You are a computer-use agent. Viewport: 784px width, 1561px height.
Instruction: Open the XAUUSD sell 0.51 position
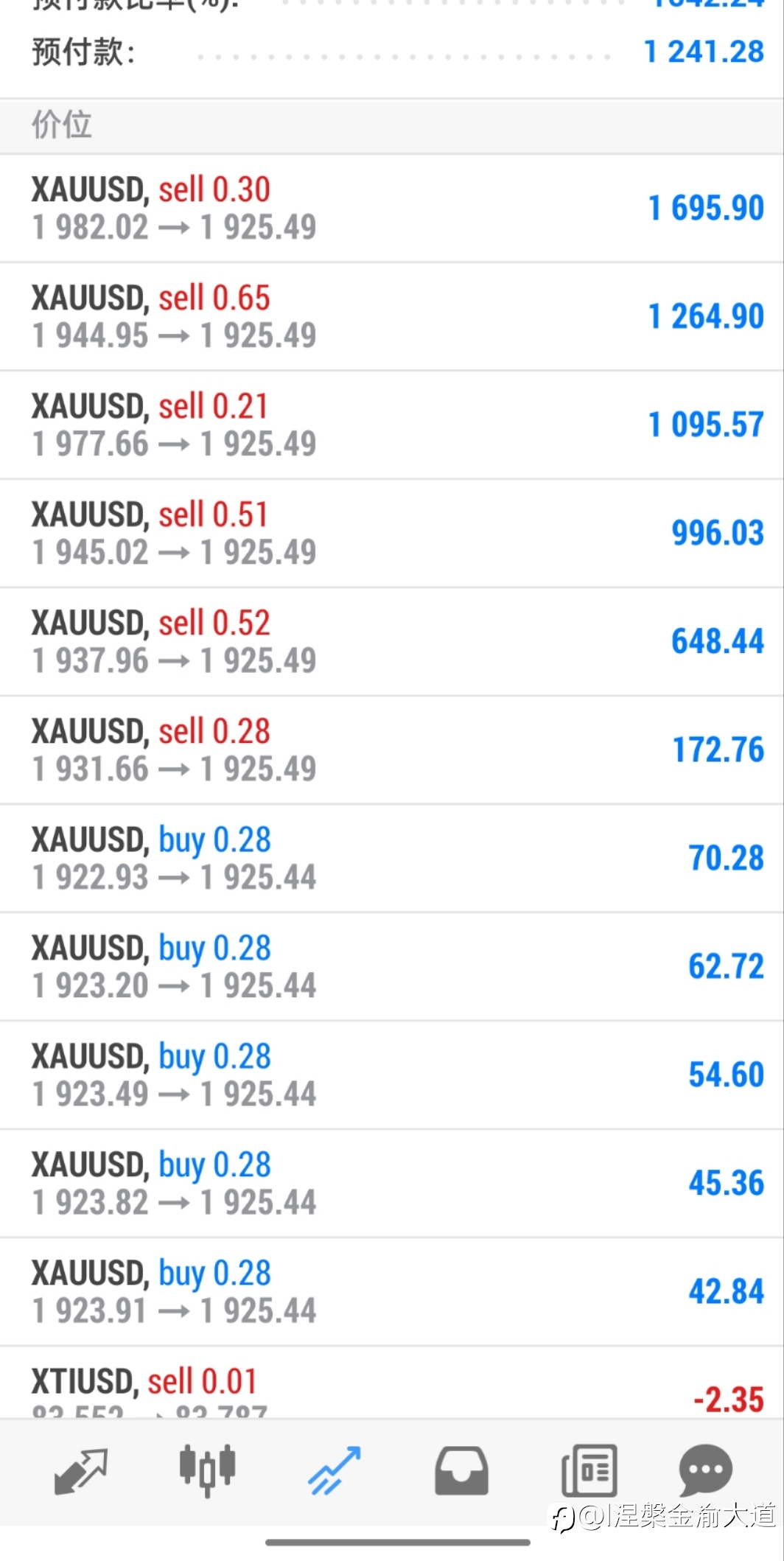point(392,534)
